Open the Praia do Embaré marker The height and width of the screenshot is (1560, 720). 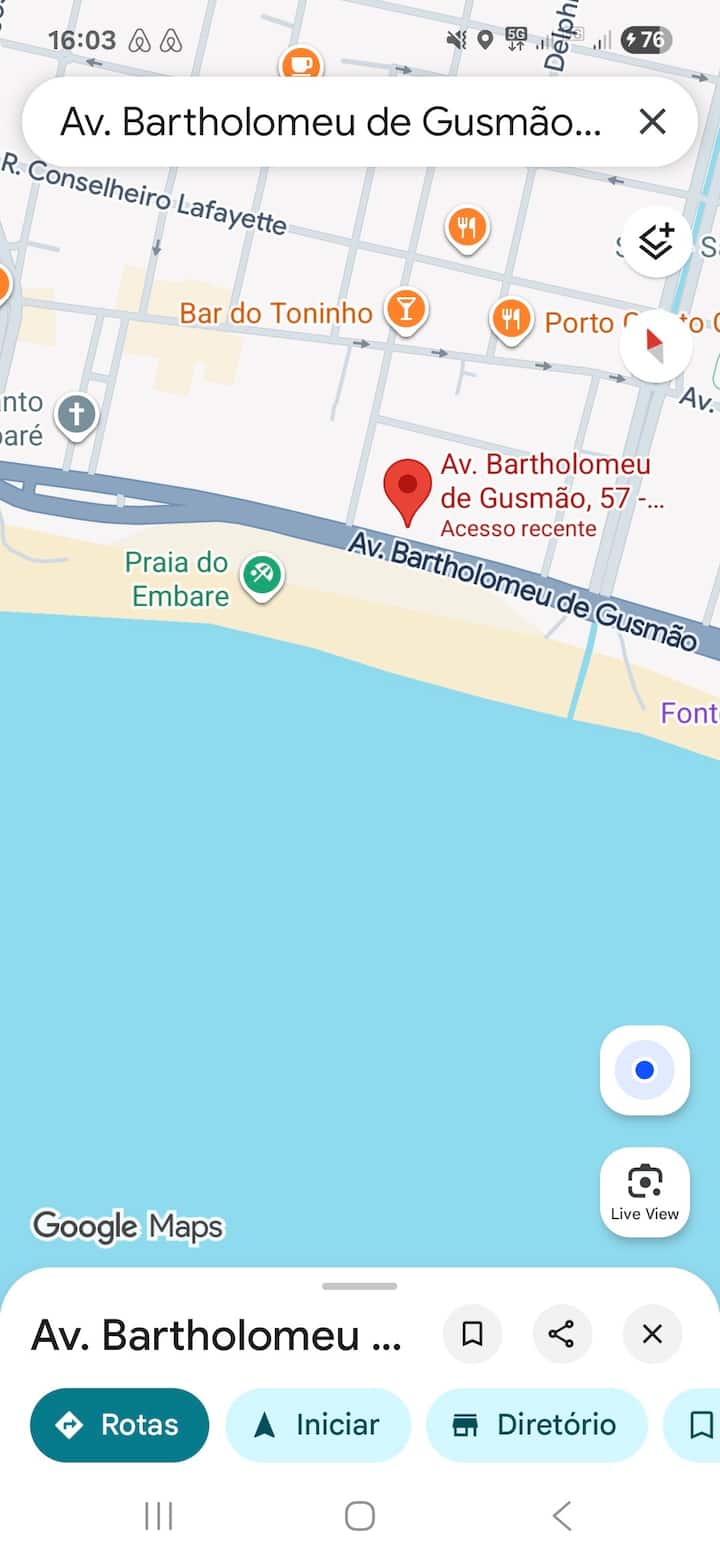(264, 575)
